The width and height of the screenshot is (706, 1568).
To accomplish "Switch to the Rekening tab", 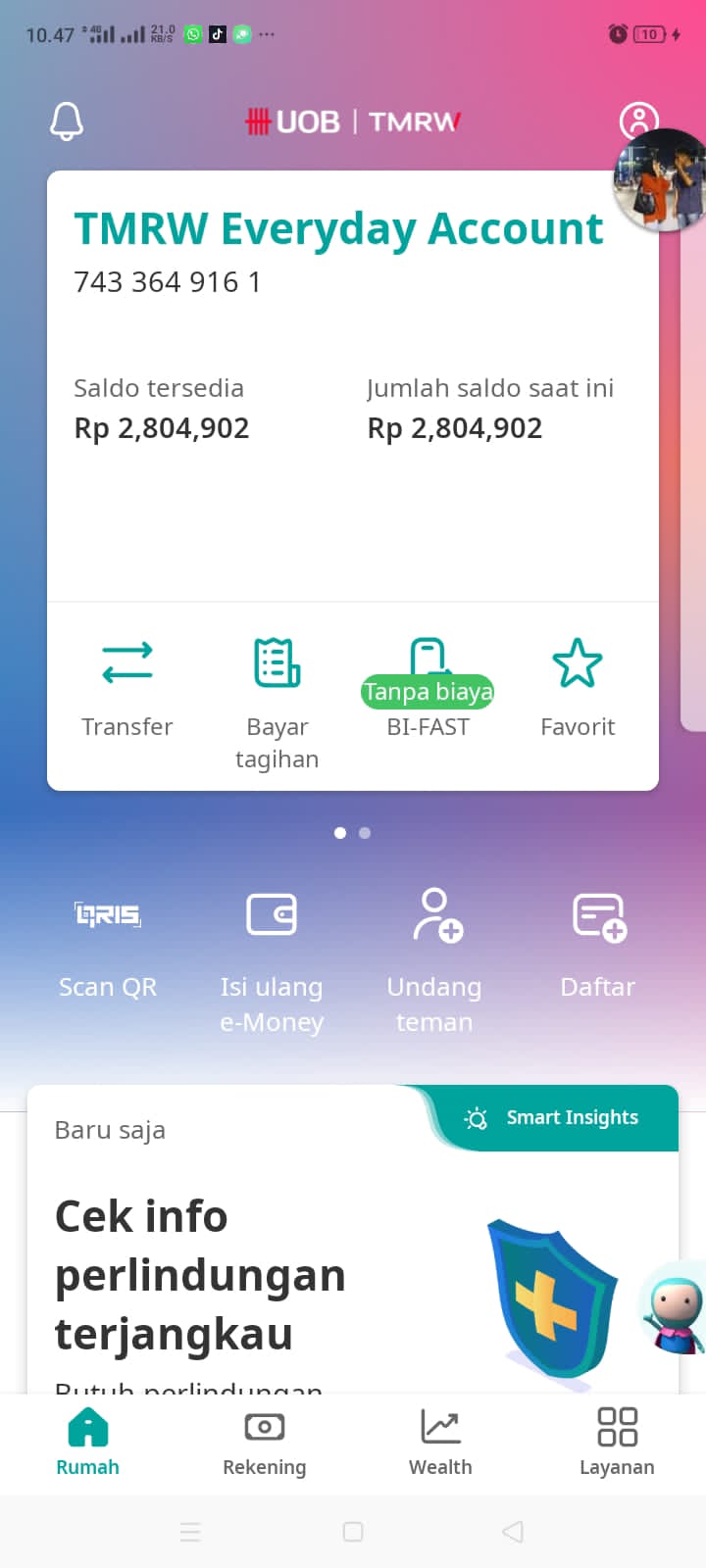I will [x=265, y=1443].
